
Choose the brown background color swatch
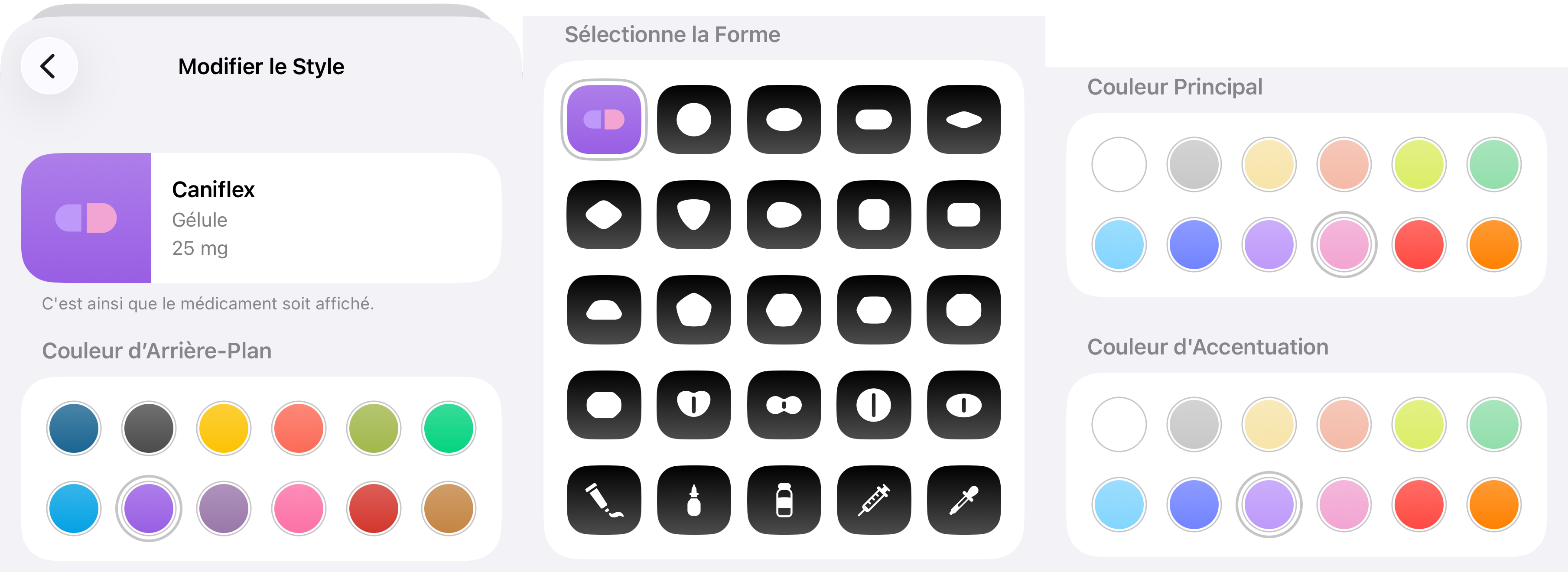tap(448, 508)
